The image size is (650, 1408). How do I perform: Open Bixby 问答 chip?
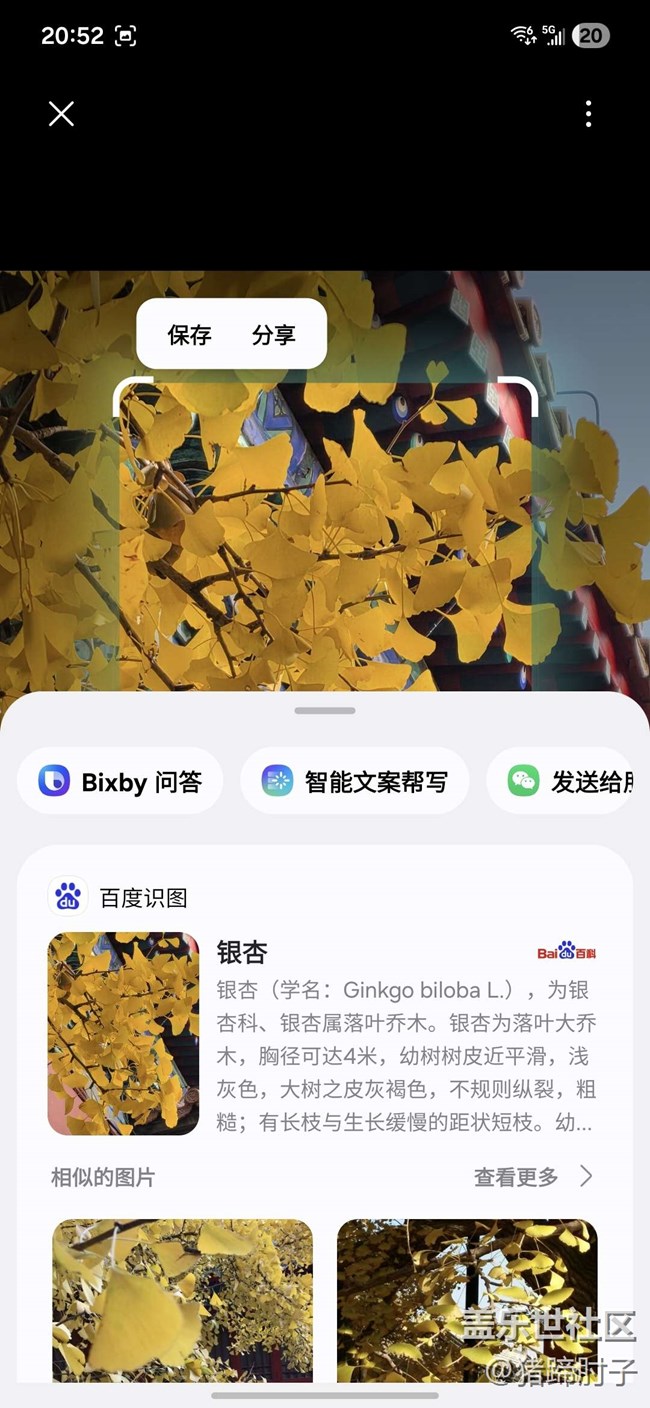(120, 781)
